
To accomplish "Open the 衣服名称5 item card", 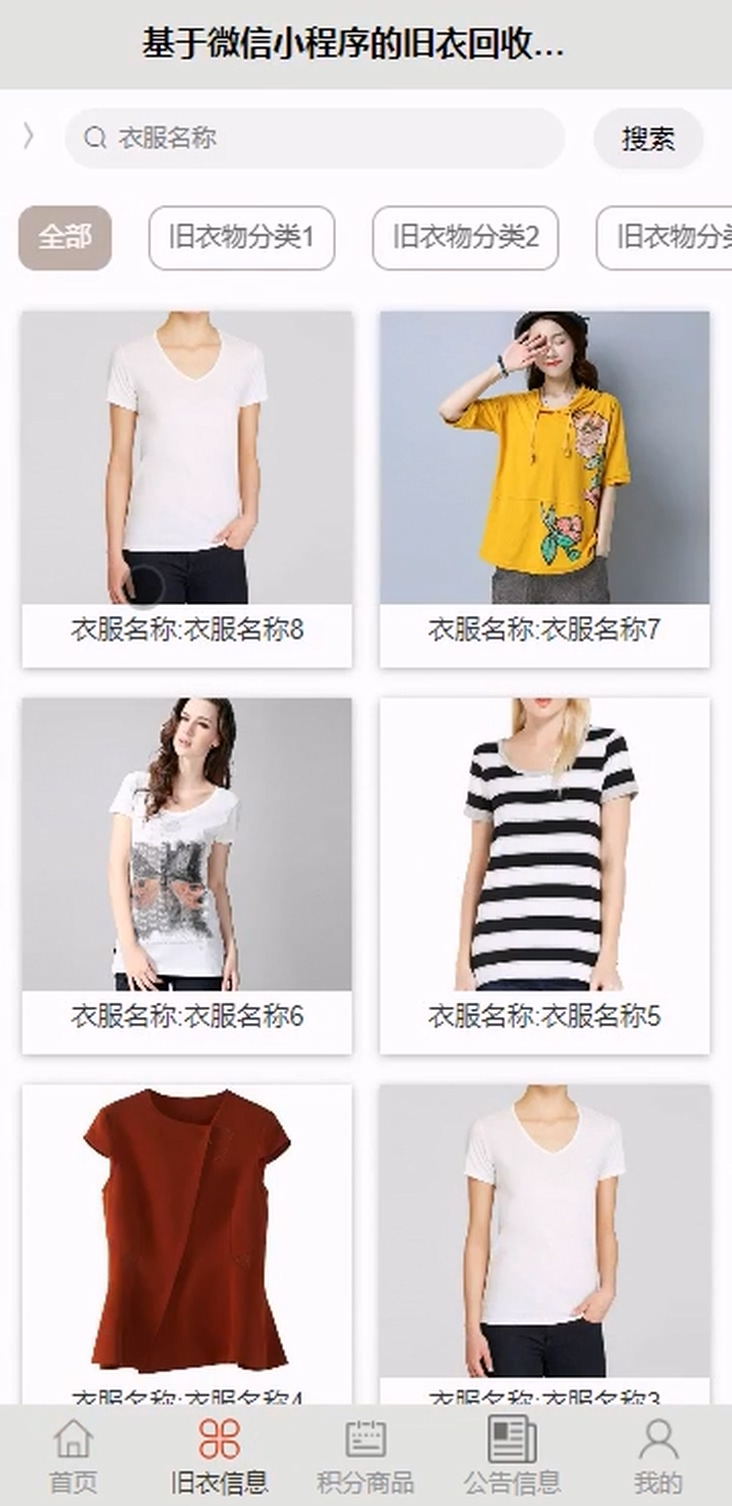I will click(x=544, y=875).
